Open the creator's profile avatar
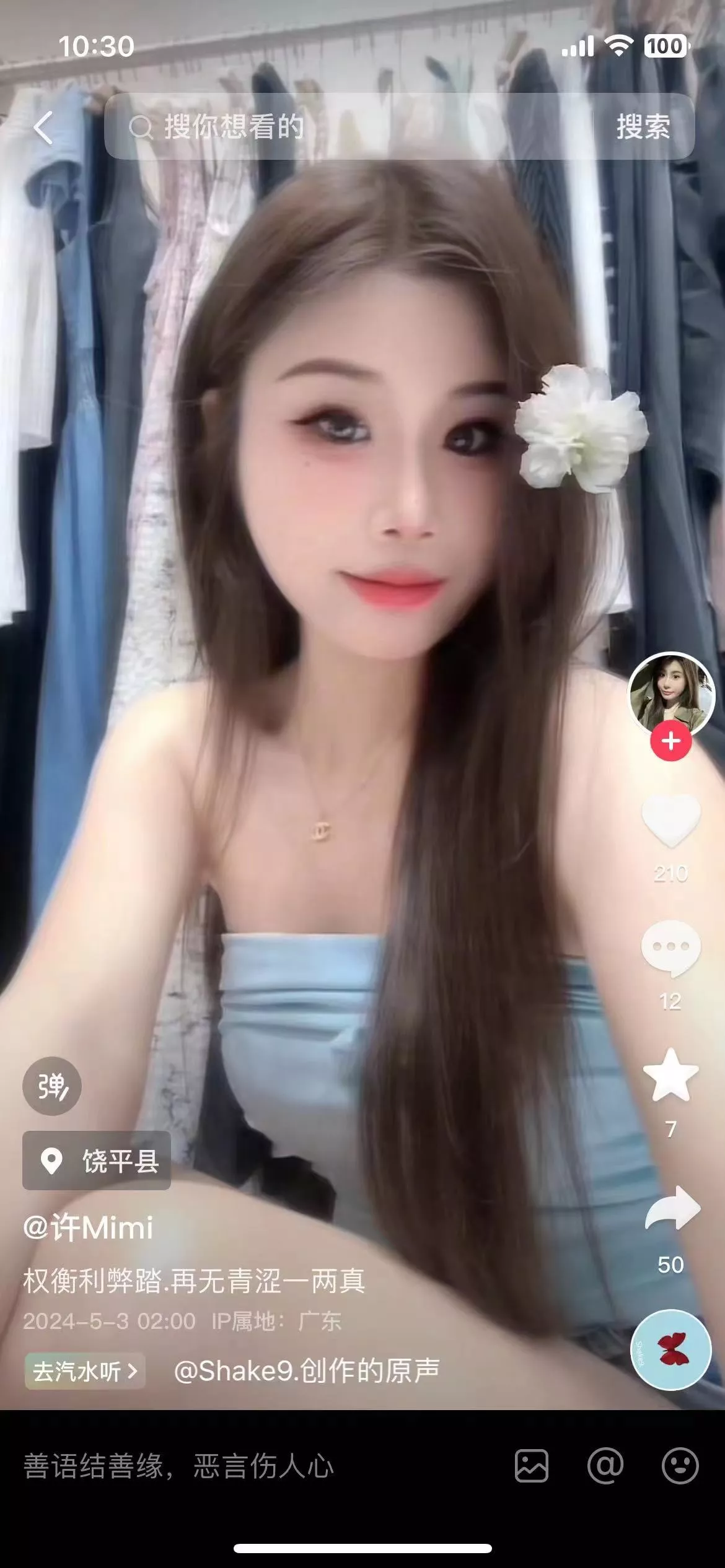725x1568 pixels. (671, 695)
